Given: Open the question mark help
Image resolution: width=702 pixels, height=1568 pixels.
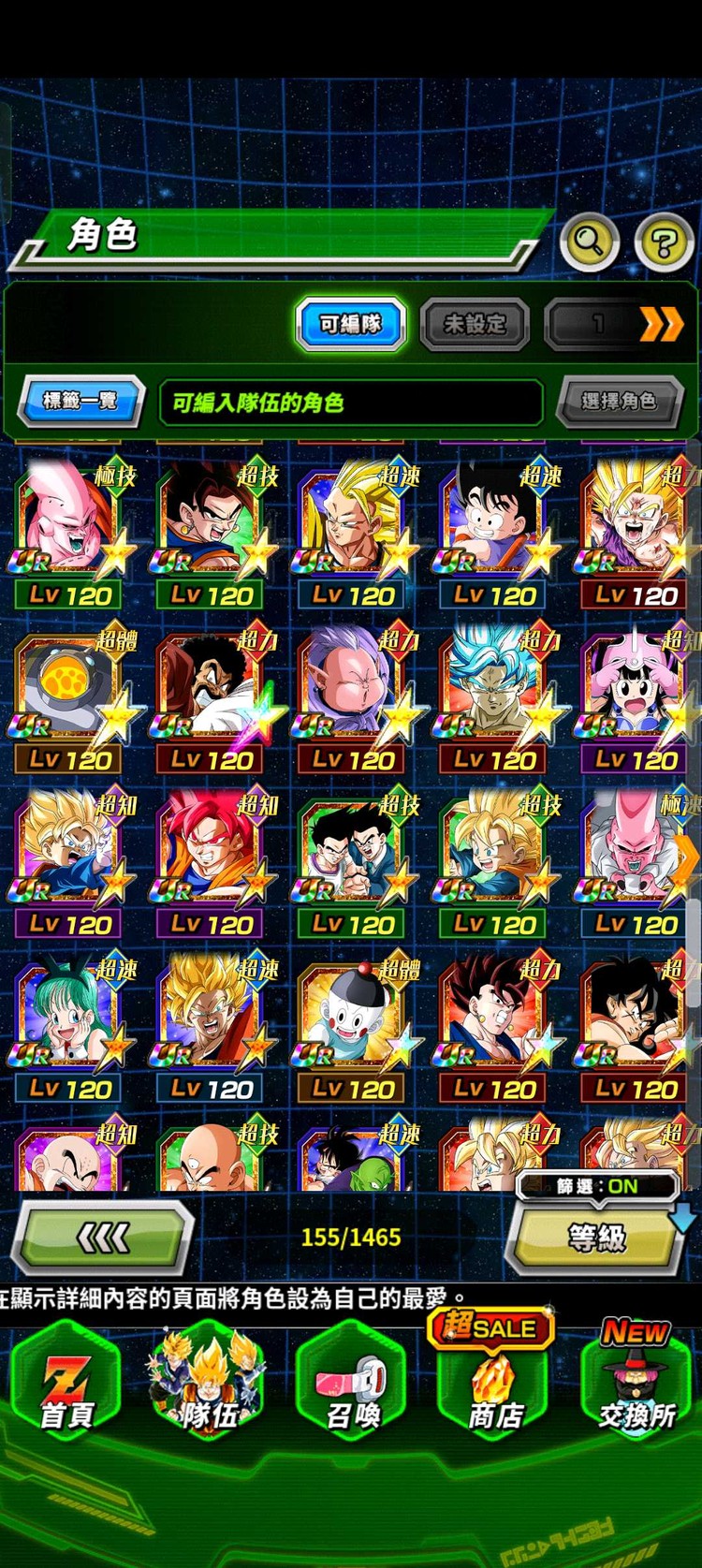Looking at the screenshot, I should 664,243.
